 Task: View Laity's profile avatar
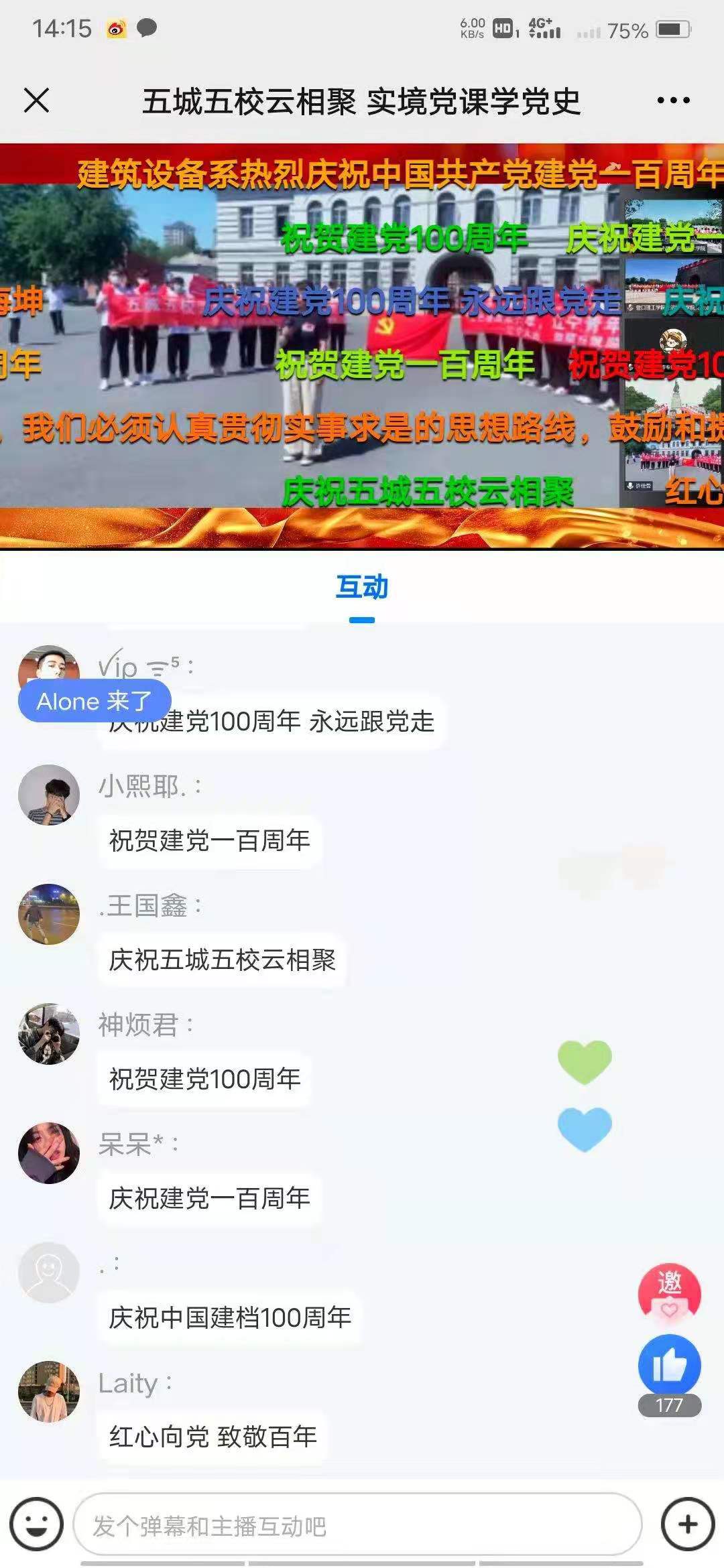(49, 1391)
